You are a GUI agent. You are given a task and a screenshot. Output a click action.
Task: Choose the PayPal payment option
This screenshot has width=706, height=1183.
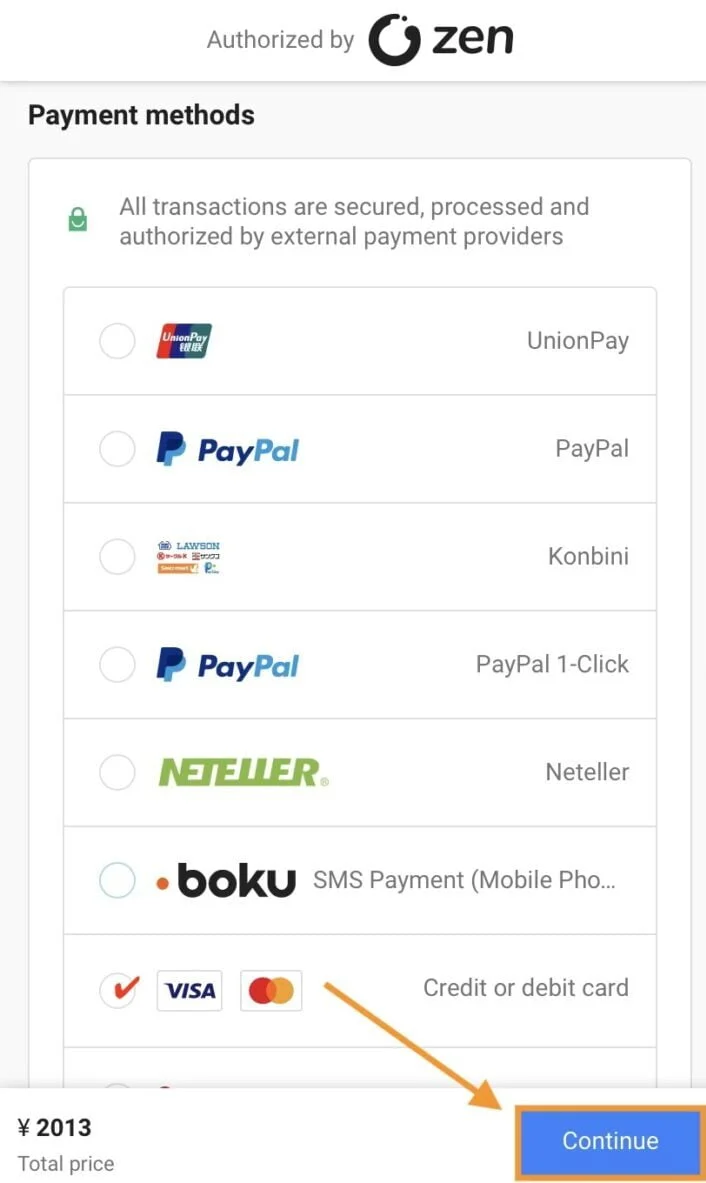[118, 449]
